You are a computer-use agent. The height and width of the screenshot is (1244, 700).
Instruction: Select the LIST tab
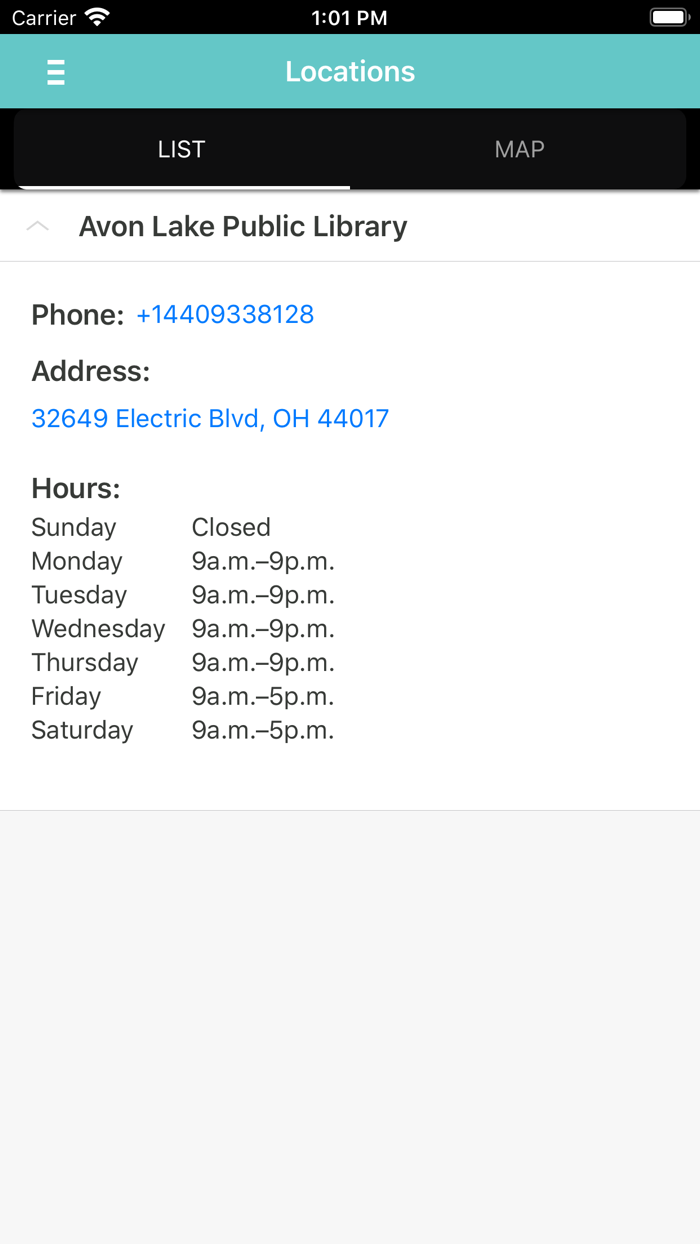pos(181,149)
